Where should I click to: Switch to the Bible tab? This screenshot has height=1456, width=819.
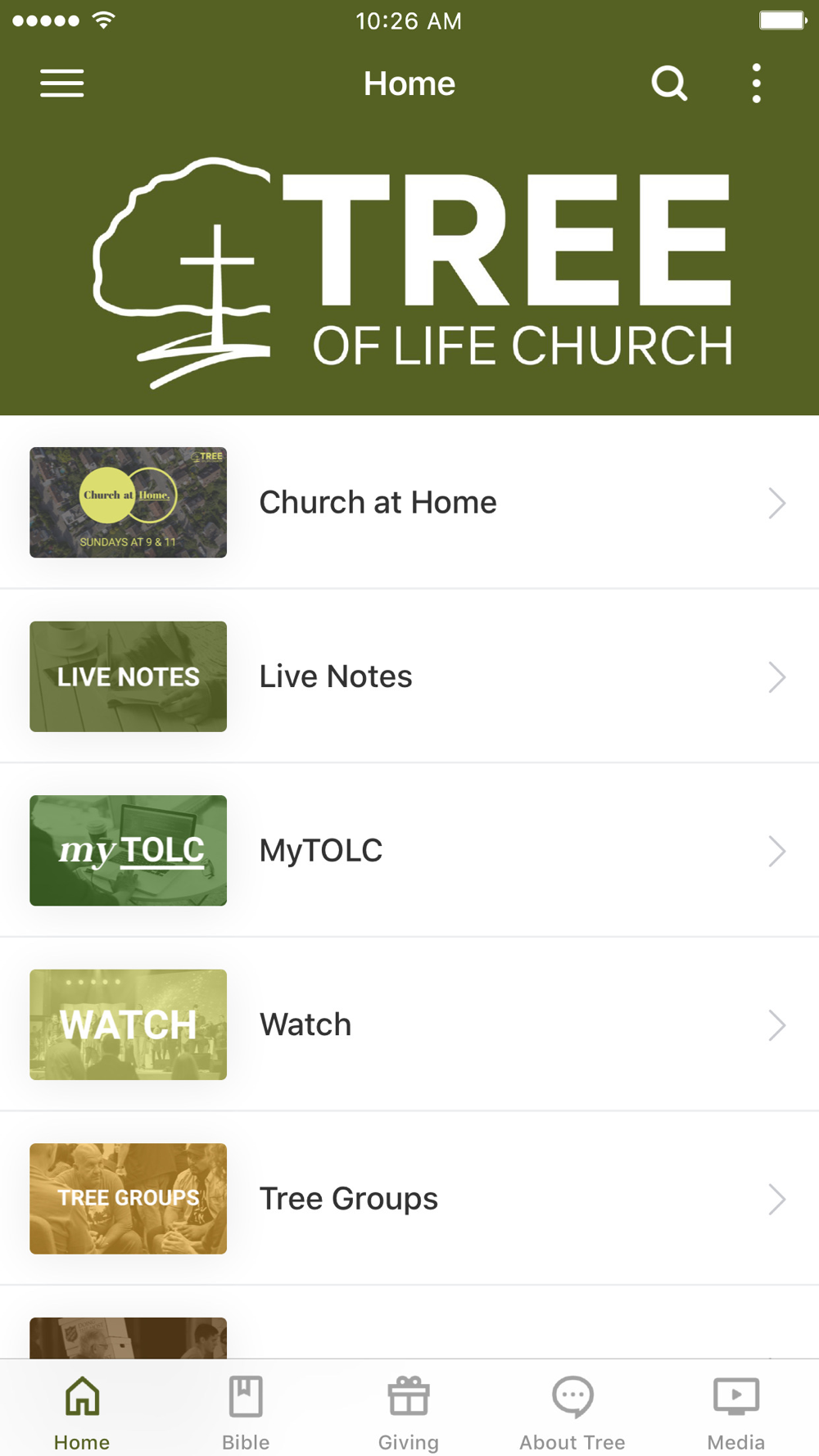246,1412
